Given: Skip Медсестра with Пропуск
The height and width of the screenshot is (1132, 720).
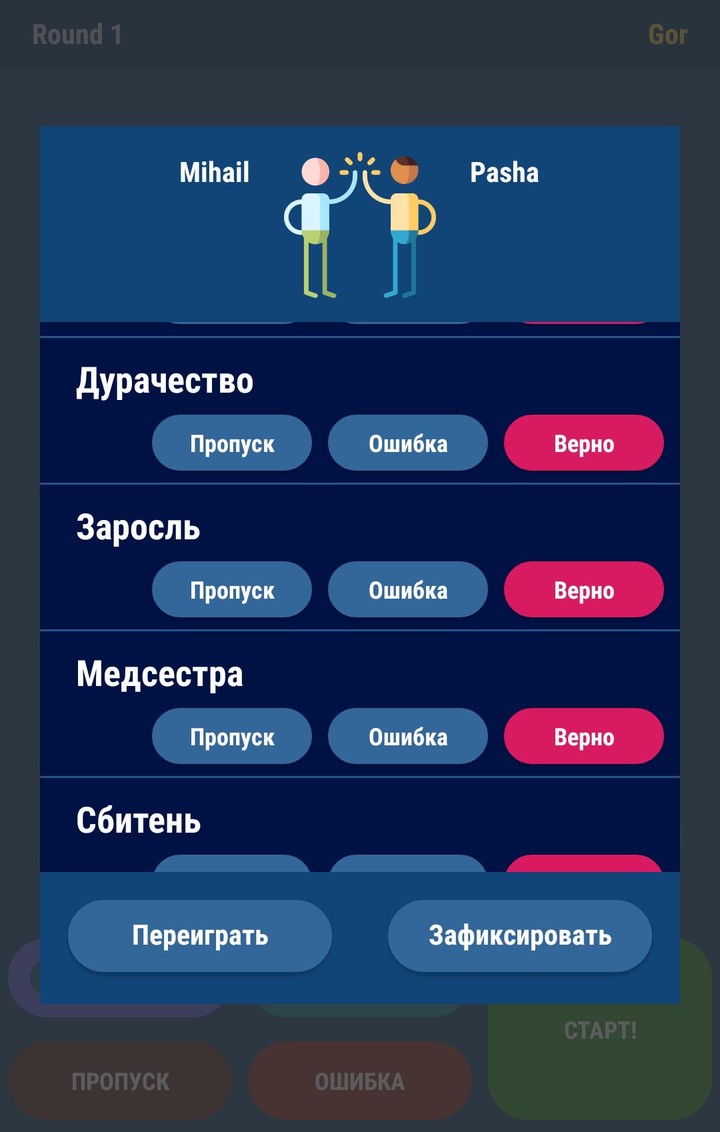Looking at the screenshot, I should tap(232, 736).
